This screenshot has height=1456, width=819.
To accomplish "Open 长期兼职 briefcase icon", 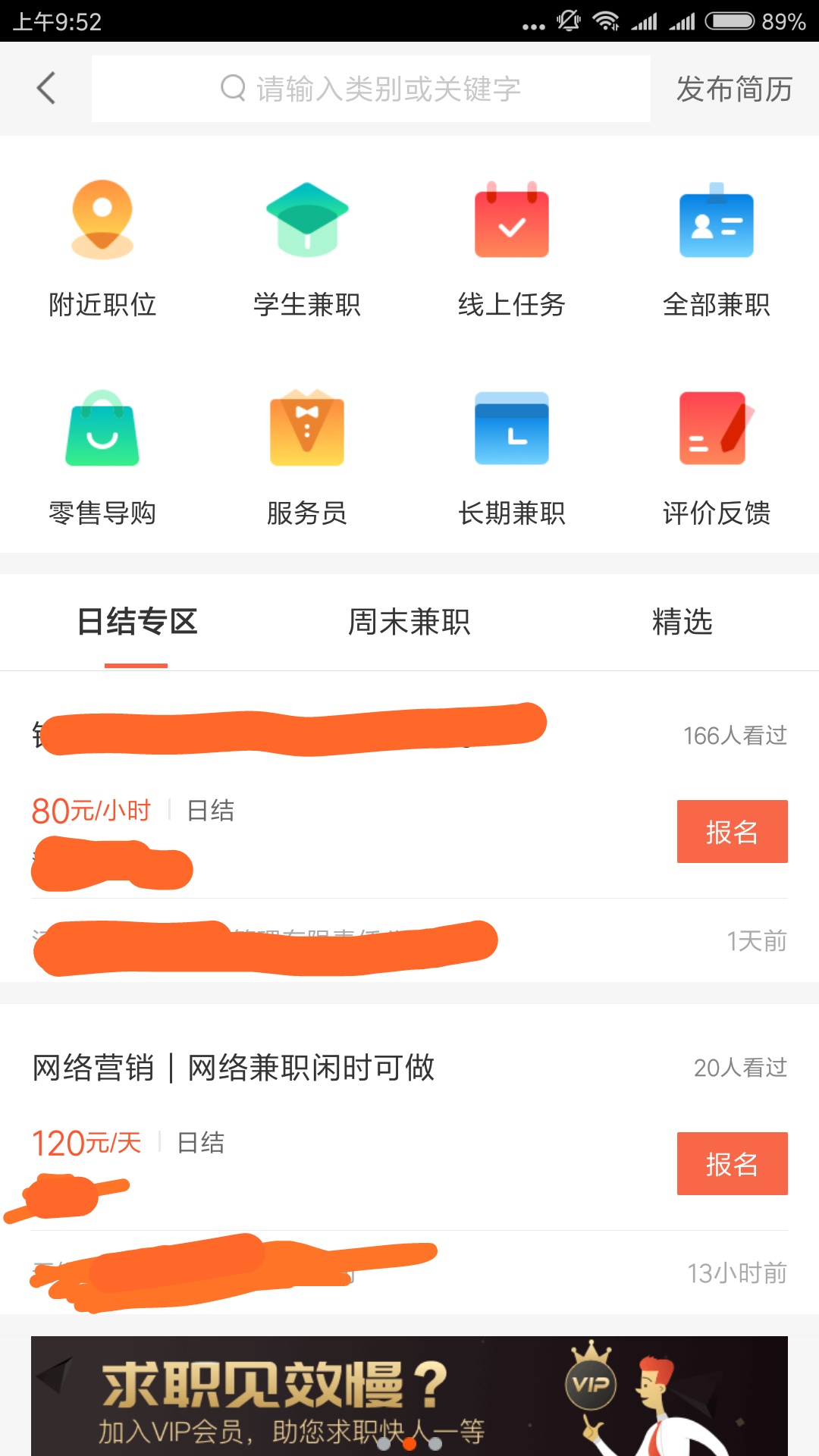I will click(x=511, y=428).
